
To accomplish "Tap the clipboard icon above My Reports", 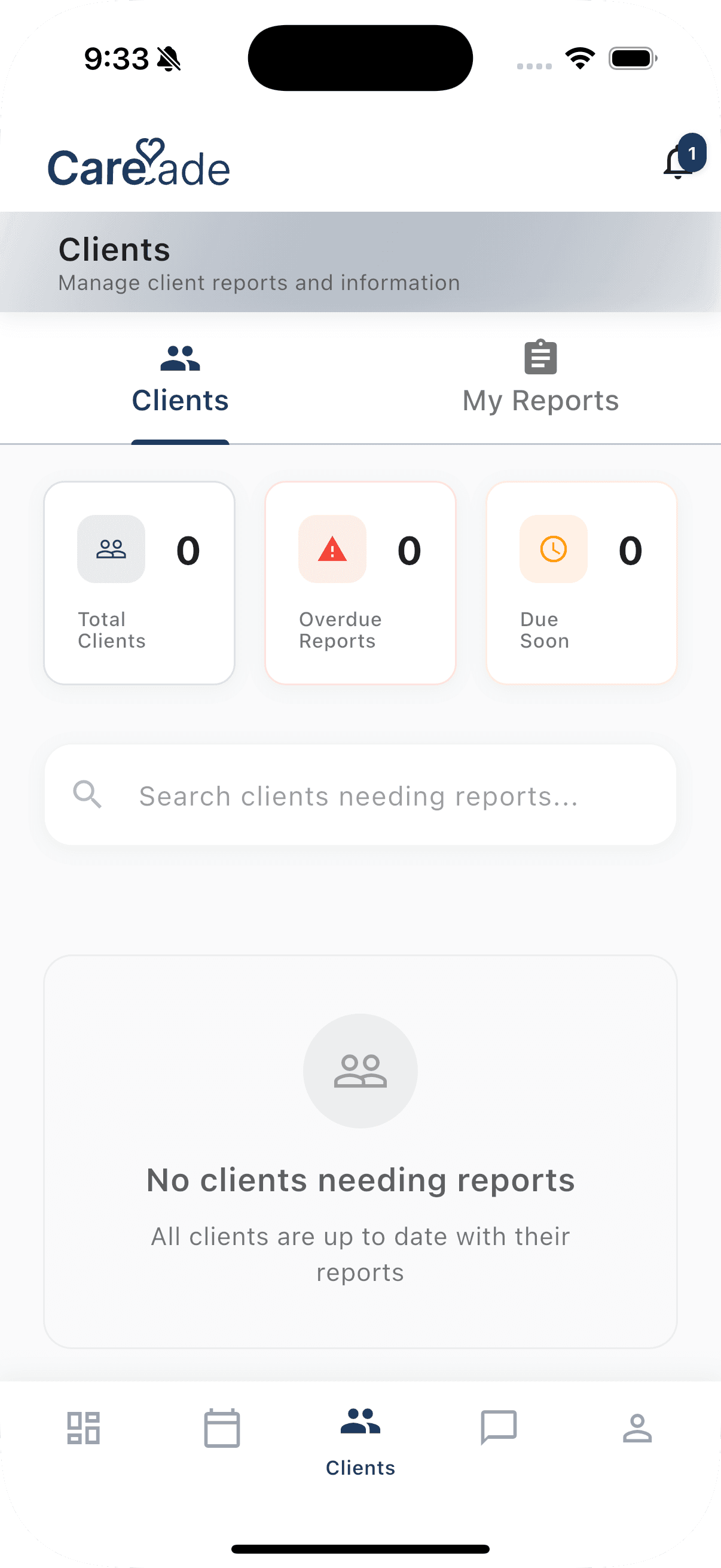I will [x=540, y=356].
